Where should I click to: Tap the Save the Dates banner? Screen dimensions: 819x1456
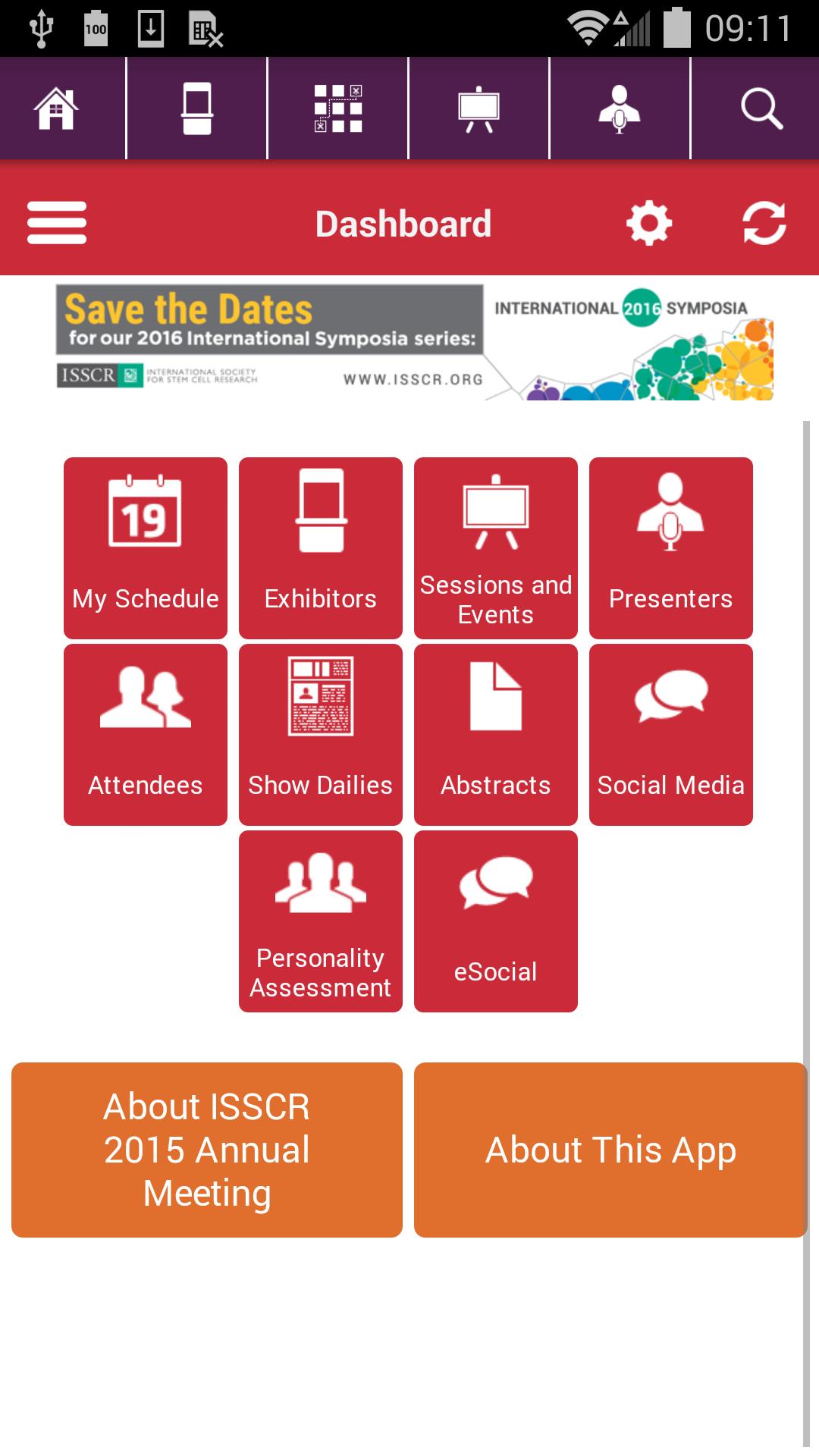[414, 342]
